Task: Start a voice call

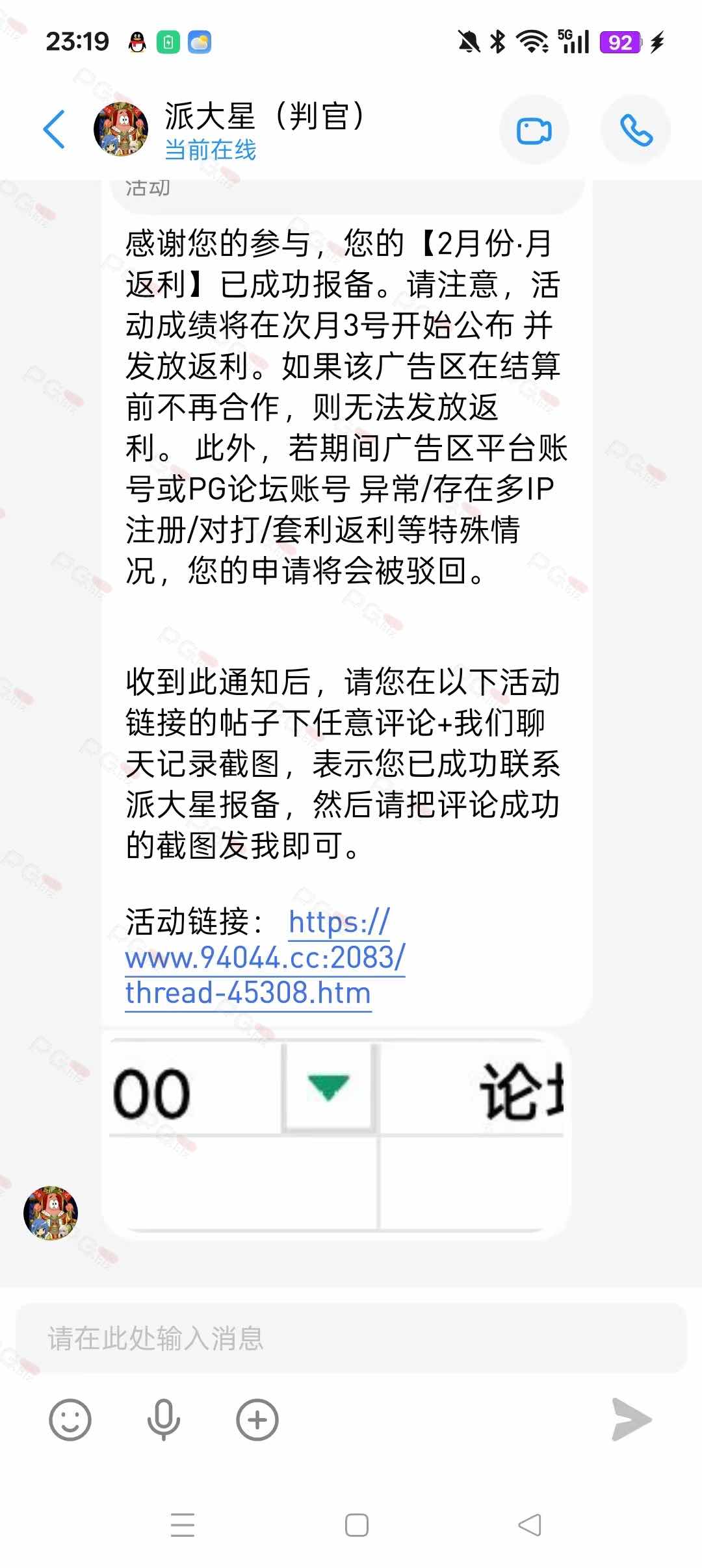Action: point(635,130)
